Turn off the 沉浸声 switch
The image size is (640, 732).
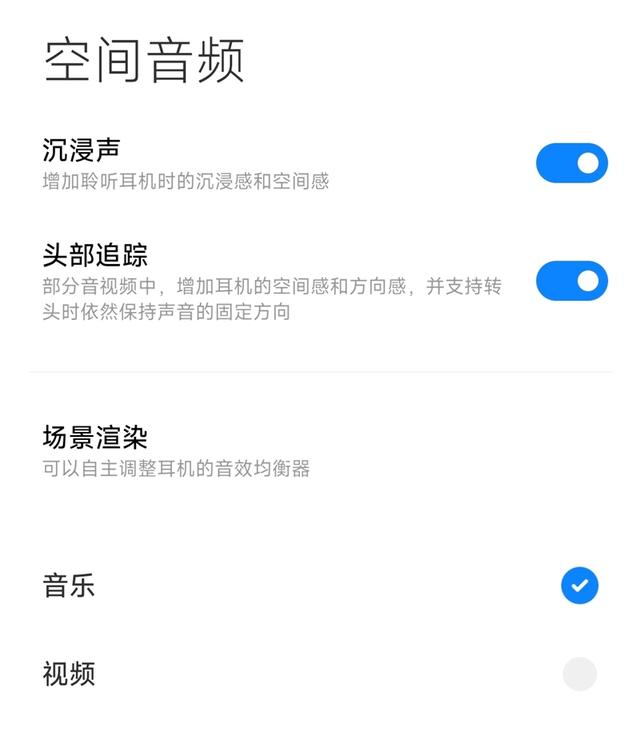click(571, 163)
